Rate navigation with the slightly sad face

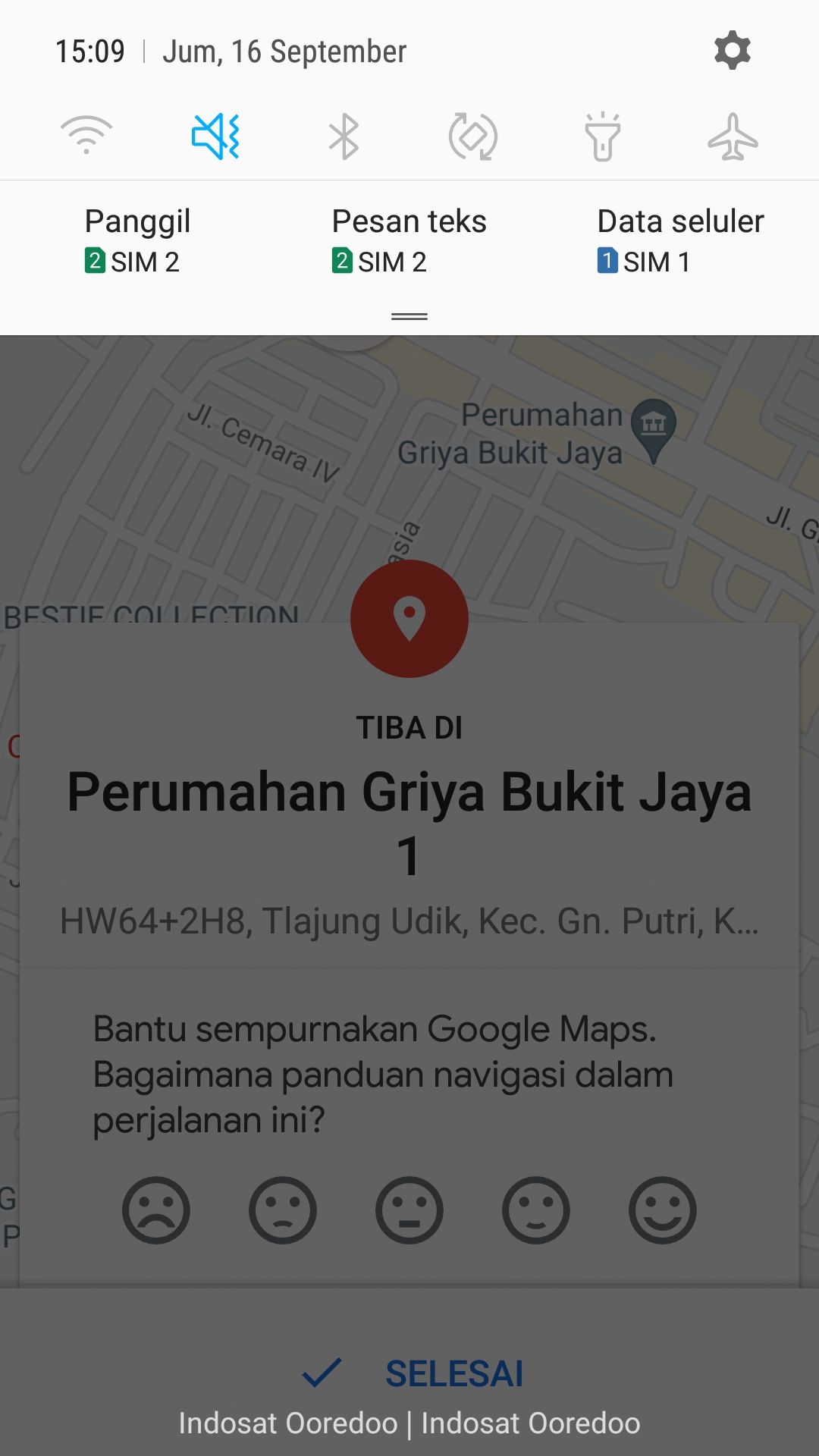click(x=283, y=1210)
